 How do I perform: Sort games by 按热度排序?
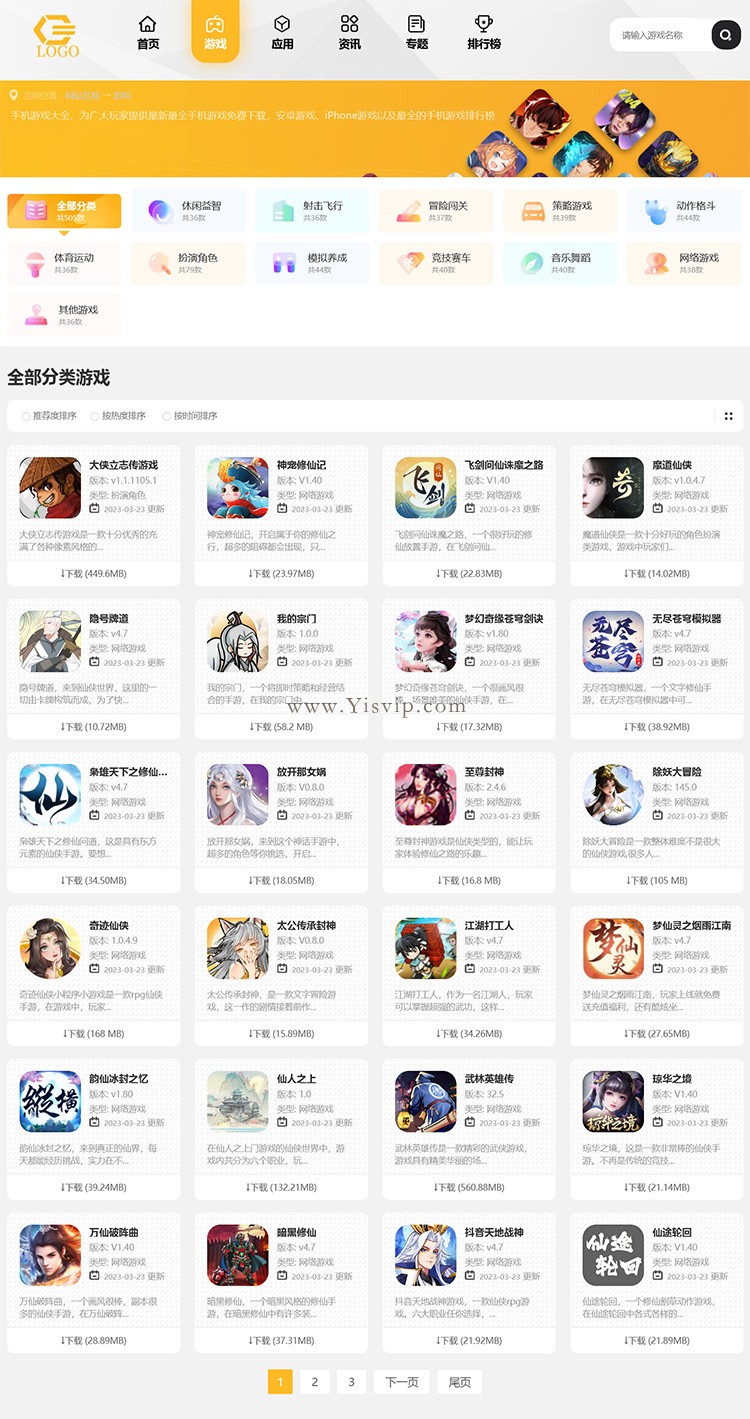tap(118, 416)
